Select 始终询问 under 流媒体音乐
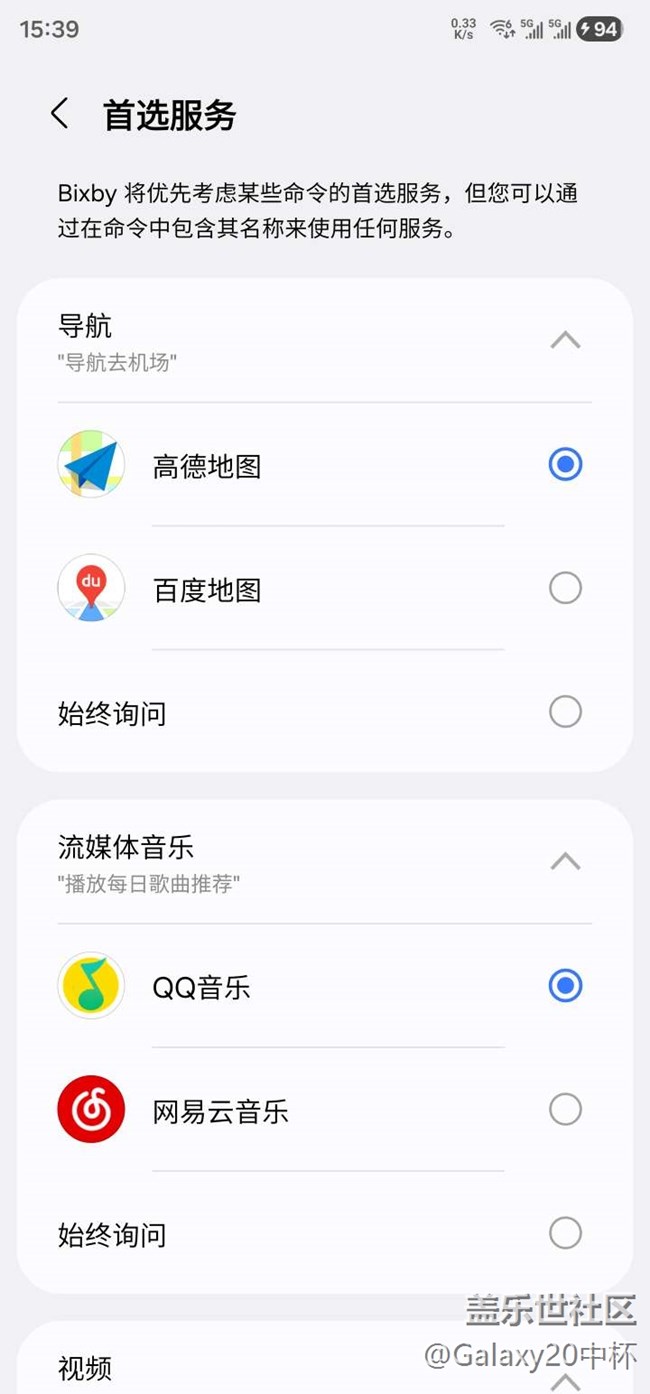Image resolution: width=650 pixels, height=1394 pixels. 565,1234
